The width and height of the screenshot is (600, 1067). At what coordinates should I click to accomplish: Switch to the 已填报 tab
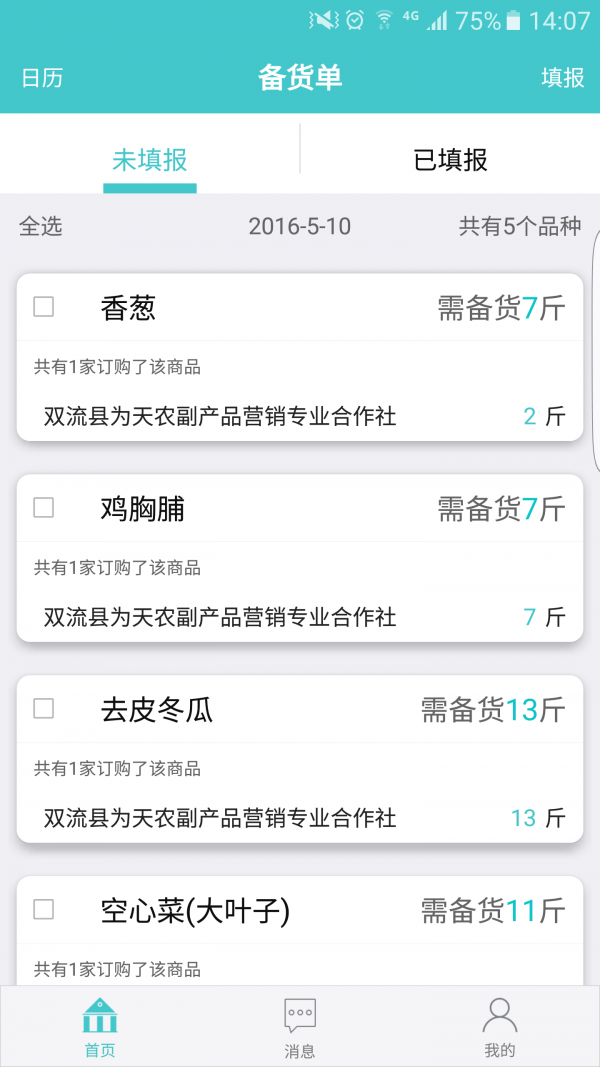[450, 161]
